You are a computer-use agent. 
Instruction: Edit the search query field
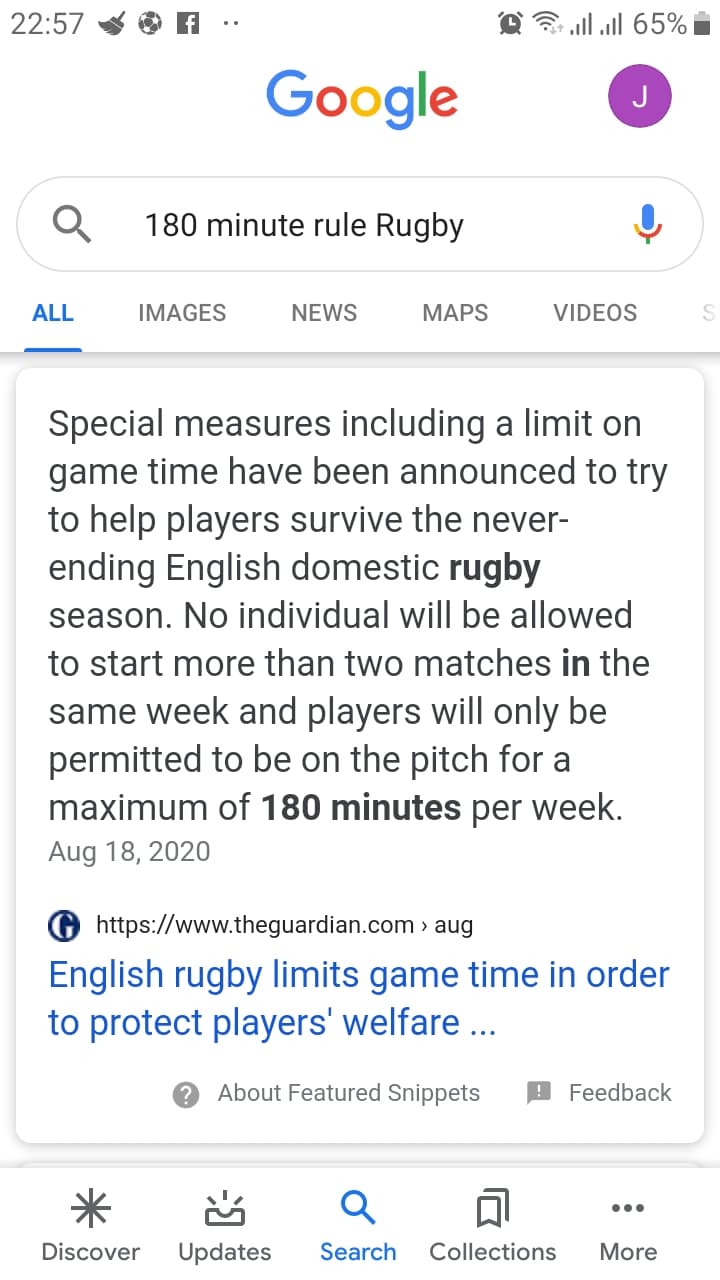[360, 224]
